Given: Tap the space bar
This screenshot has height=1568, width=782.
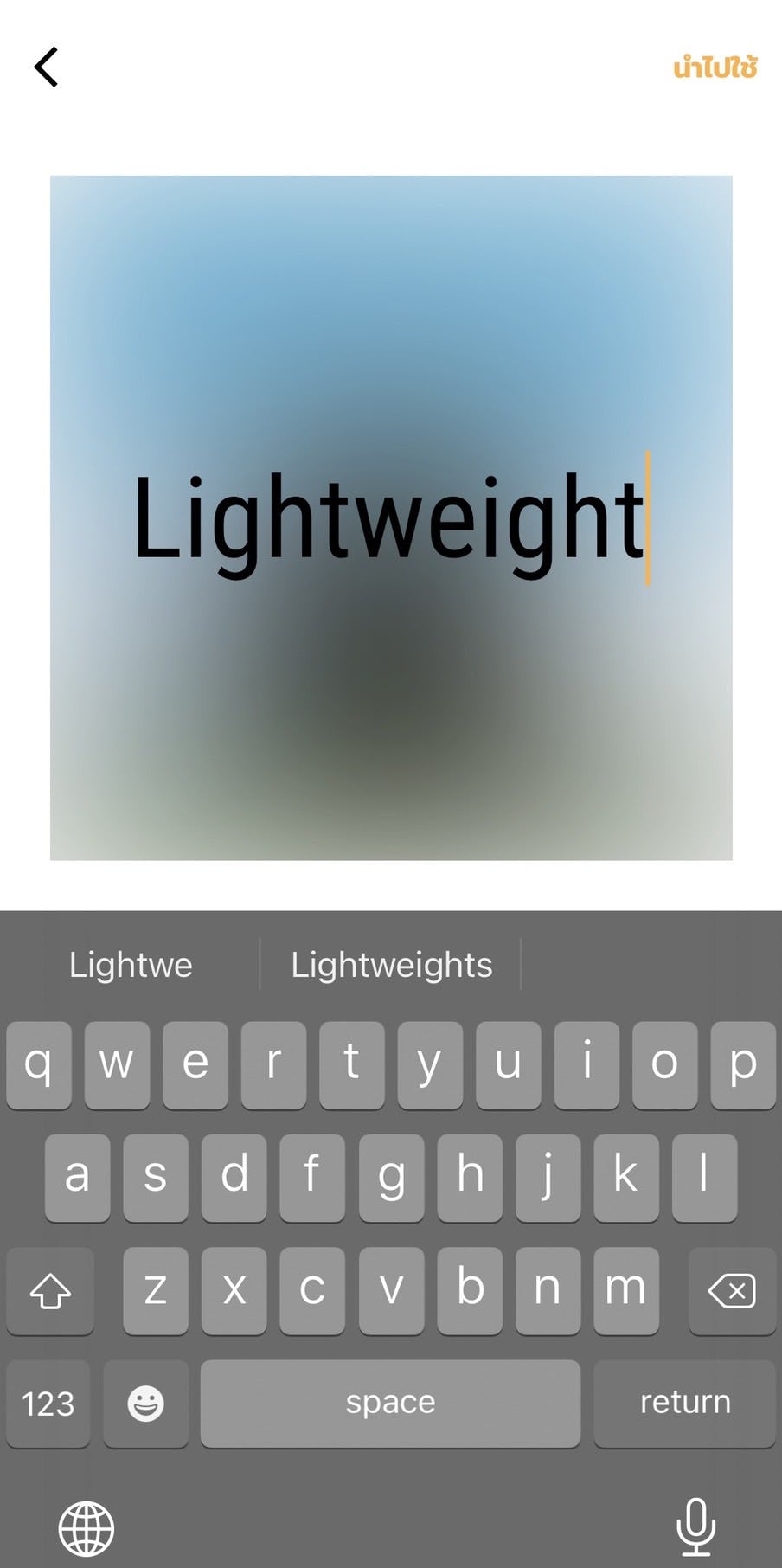Looking at the screenshot, I should pos(390,1403).
